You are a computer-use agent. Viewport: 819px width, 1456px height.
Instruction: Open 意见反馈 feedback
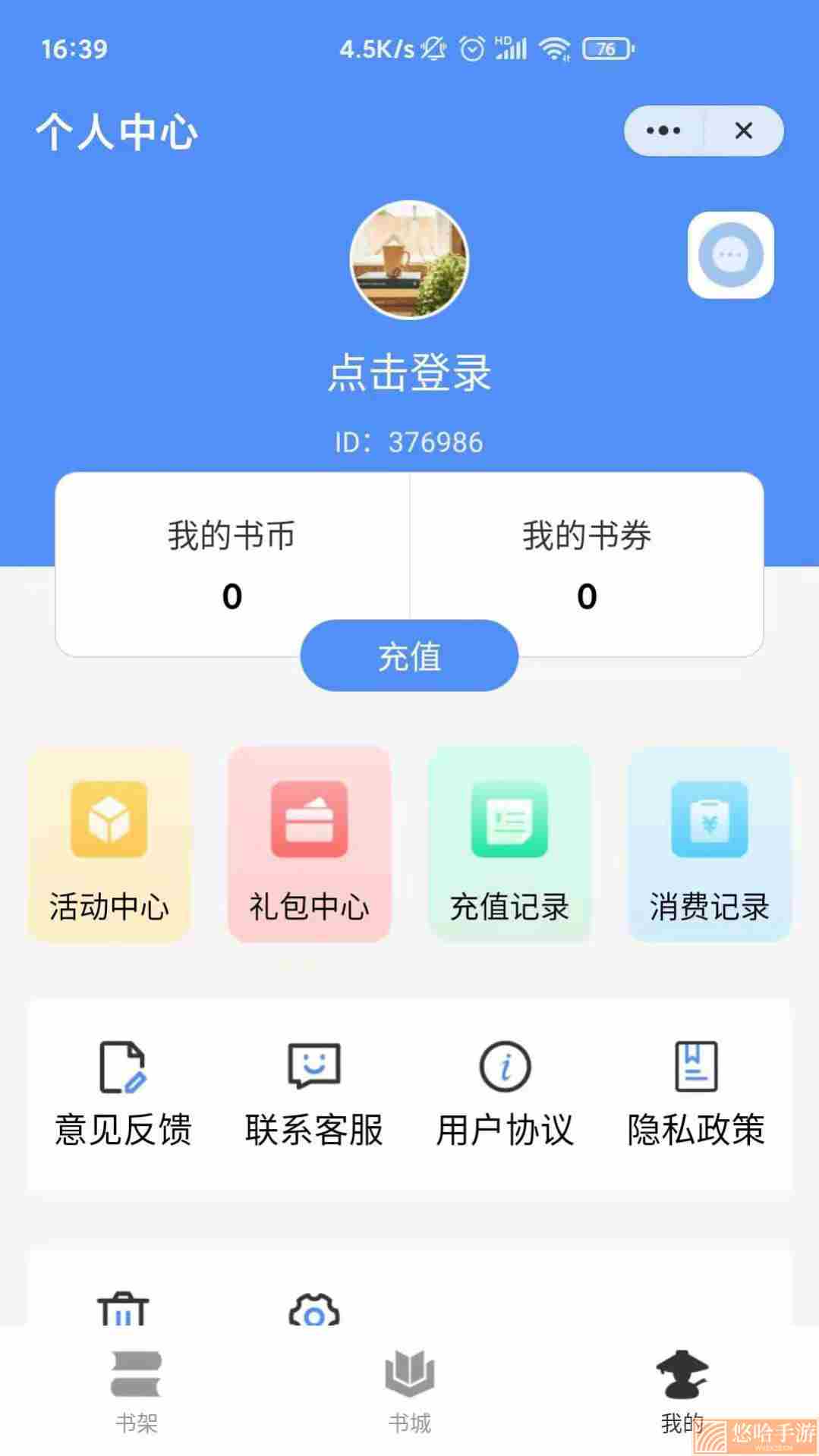click(123, 1094)
